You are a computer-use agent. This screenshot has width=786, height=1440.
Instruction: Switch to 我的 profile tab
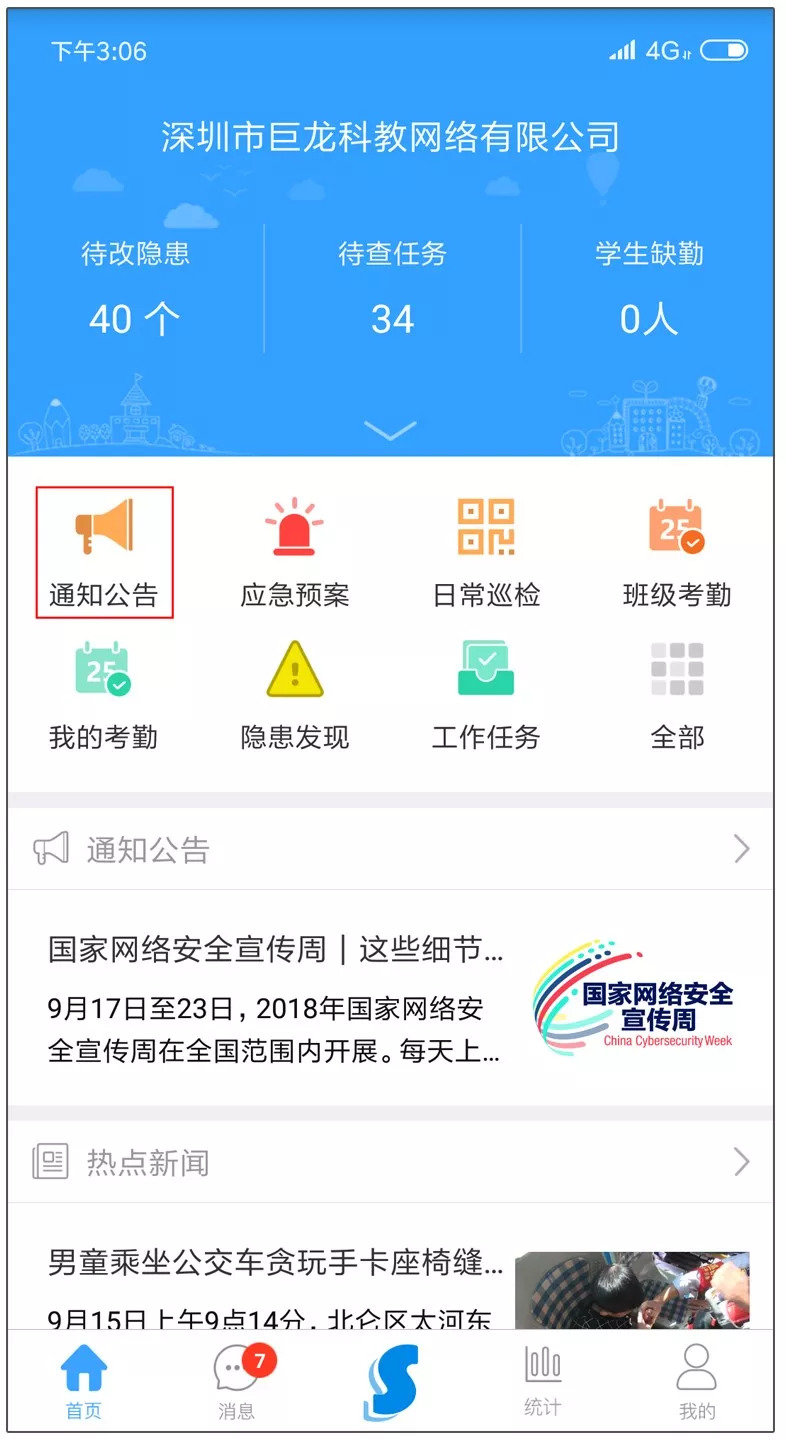pos(697,1382)
